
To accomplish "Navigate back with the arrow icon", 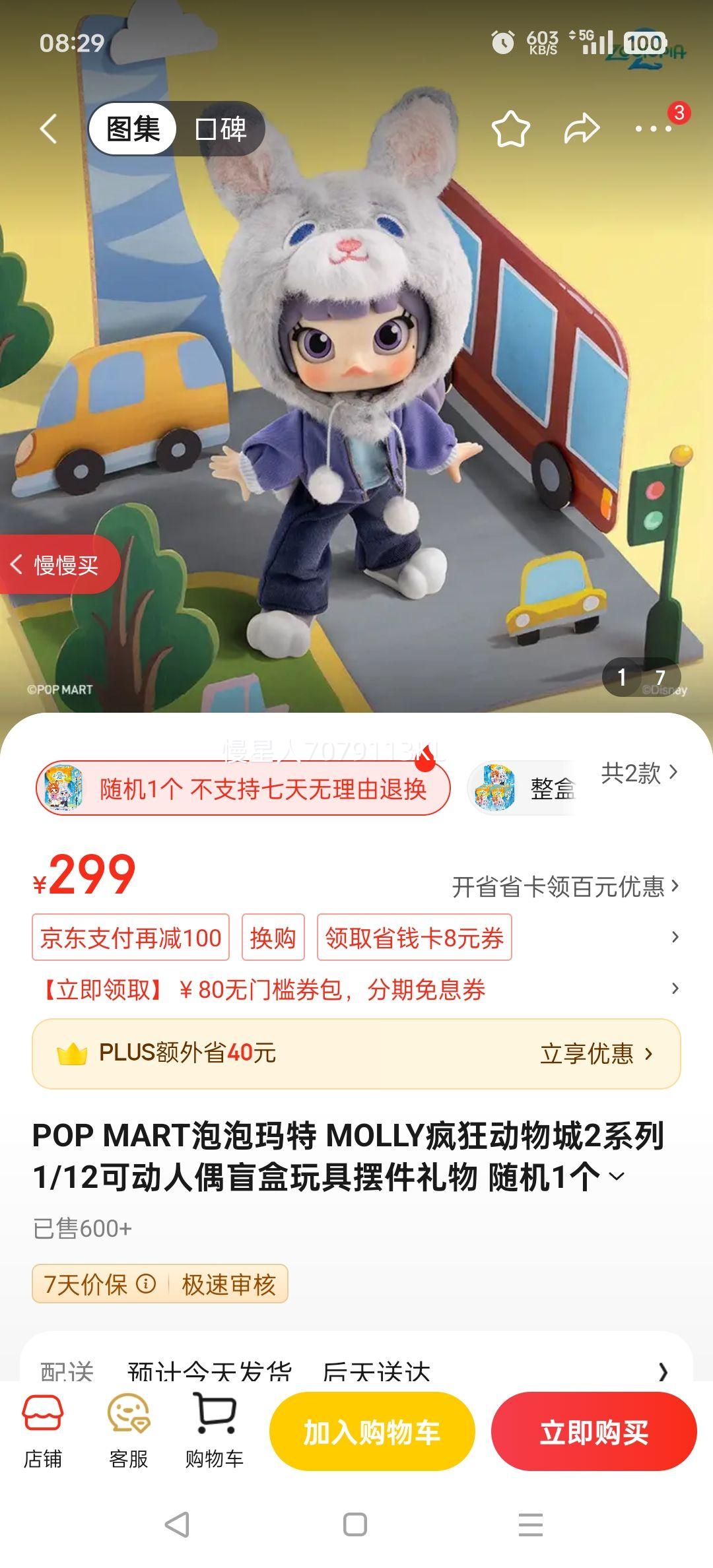I will pyautogui.click(x=48, y=128).
